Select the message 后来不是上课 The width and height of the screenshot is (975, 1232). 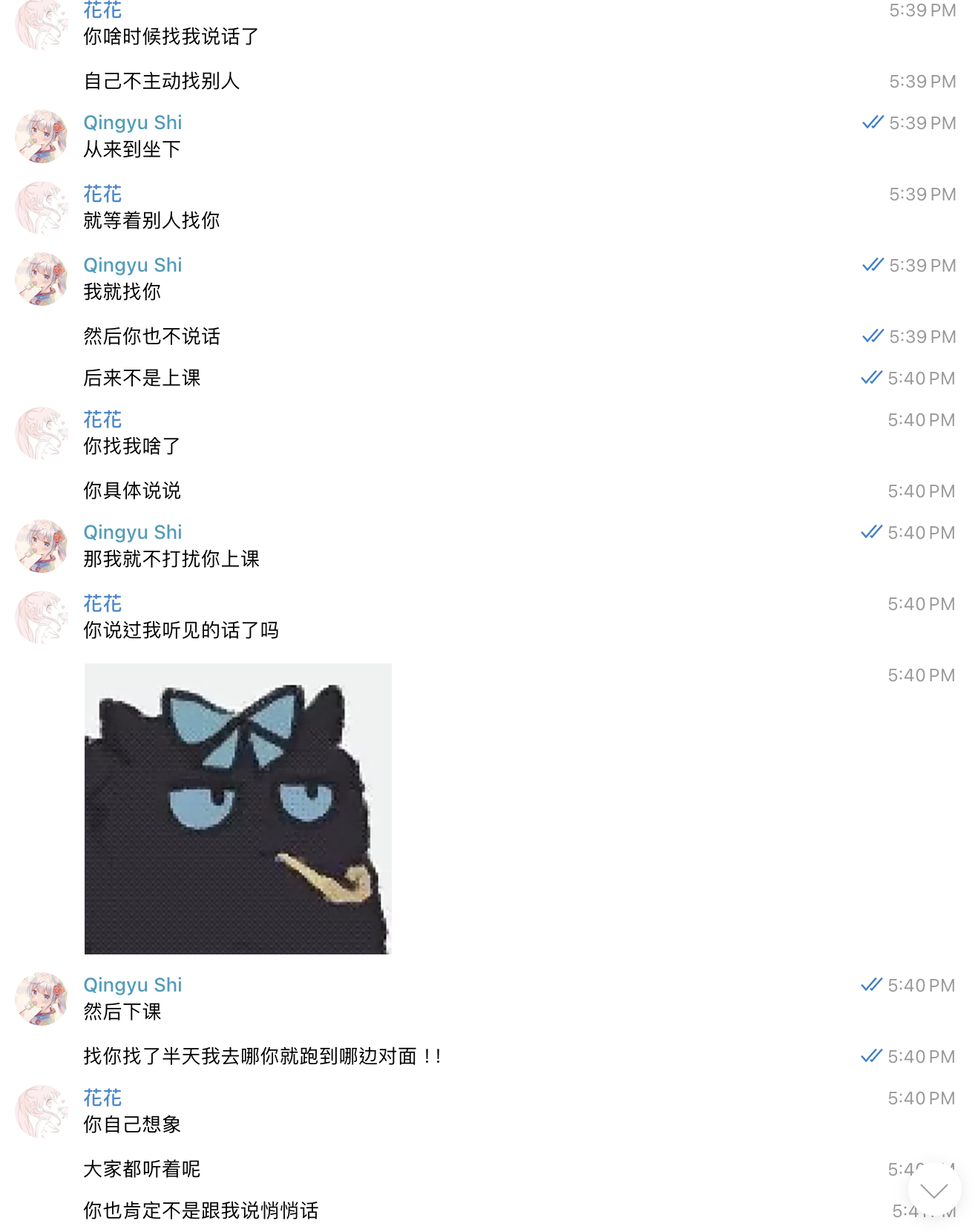point(141,379)
